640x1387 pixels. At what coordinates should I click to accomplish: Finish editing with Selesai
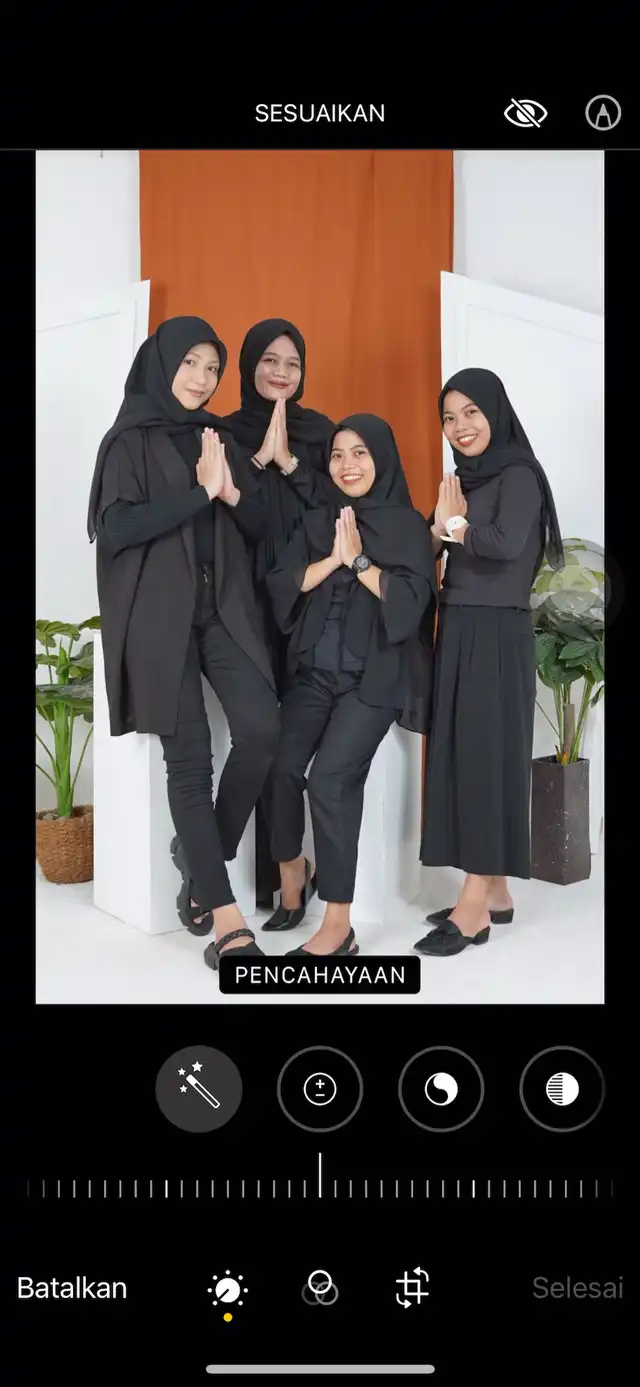(578, 1288)
